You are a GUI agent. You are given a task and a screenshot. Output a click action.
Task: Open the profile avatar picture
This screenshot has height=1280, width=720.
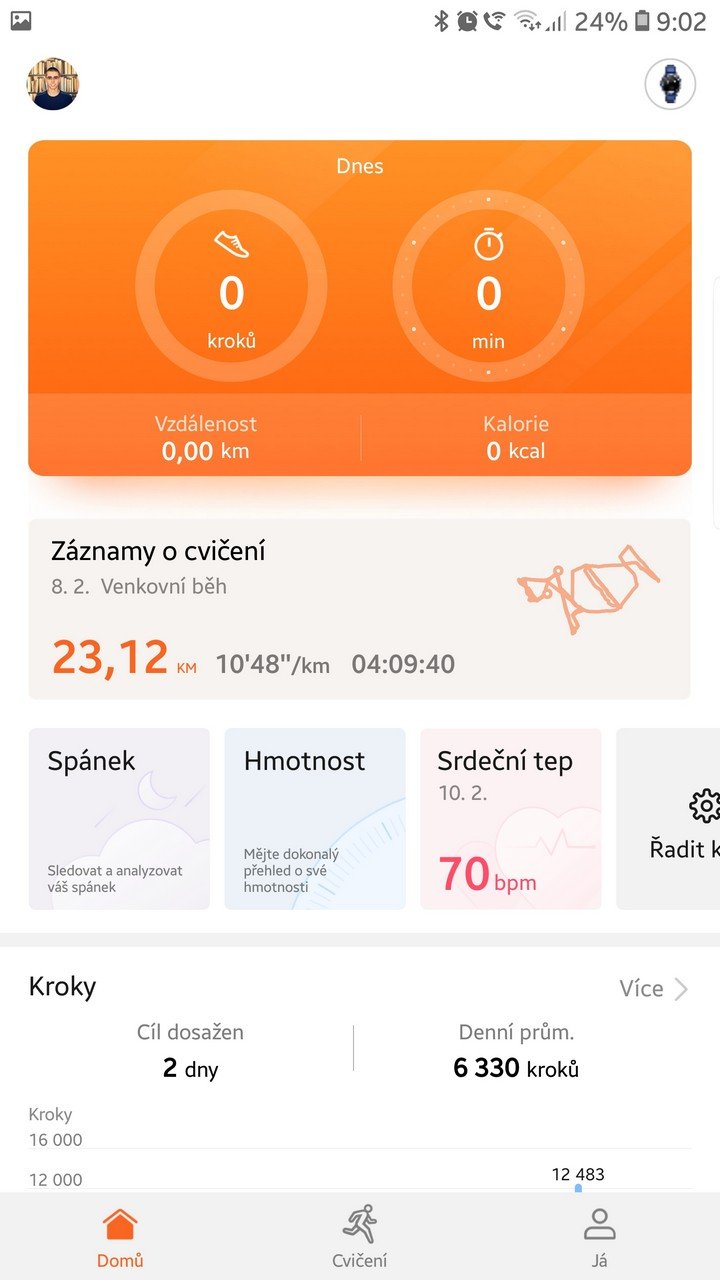(x=52, y=84)
